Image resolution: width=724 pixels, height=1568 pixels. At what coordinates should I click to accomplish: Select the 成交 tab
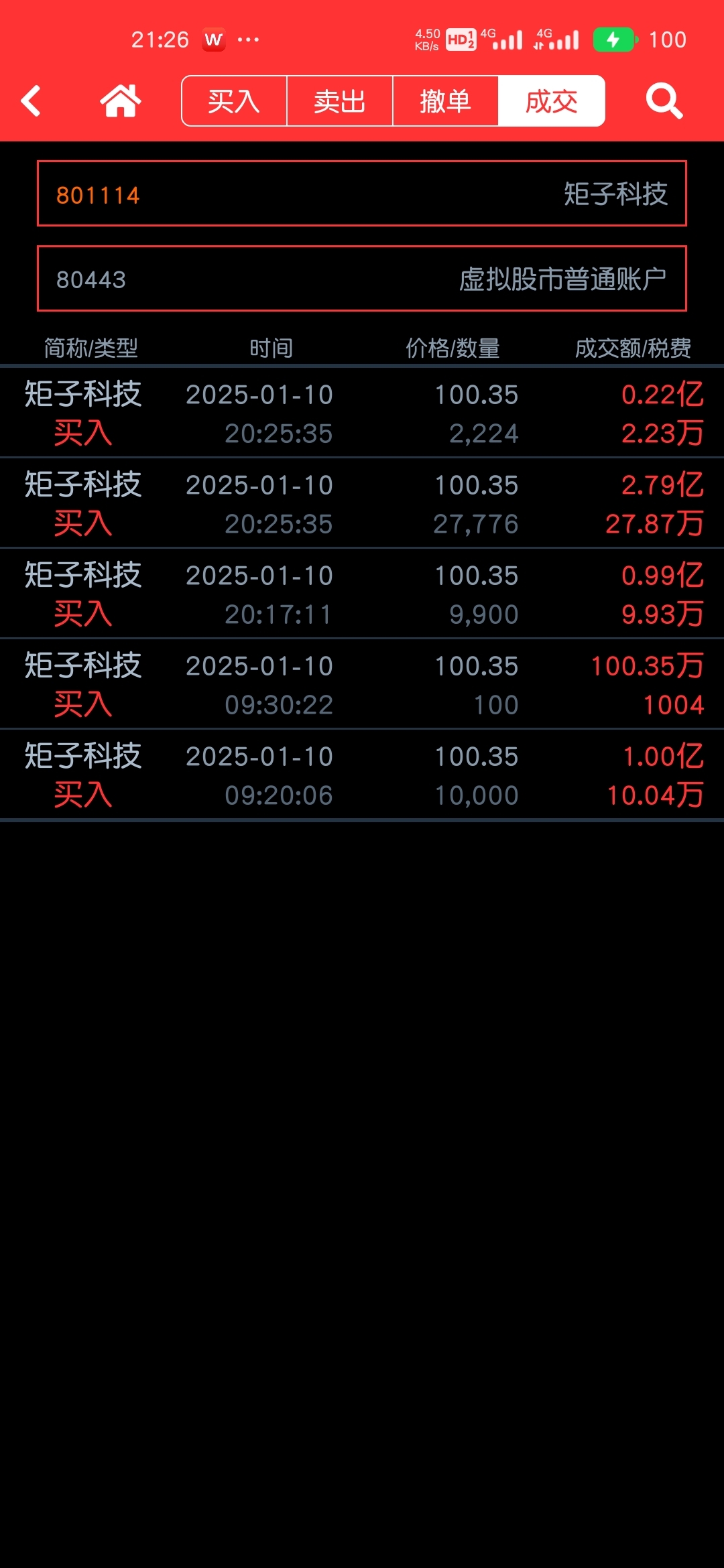pos(552,101)
